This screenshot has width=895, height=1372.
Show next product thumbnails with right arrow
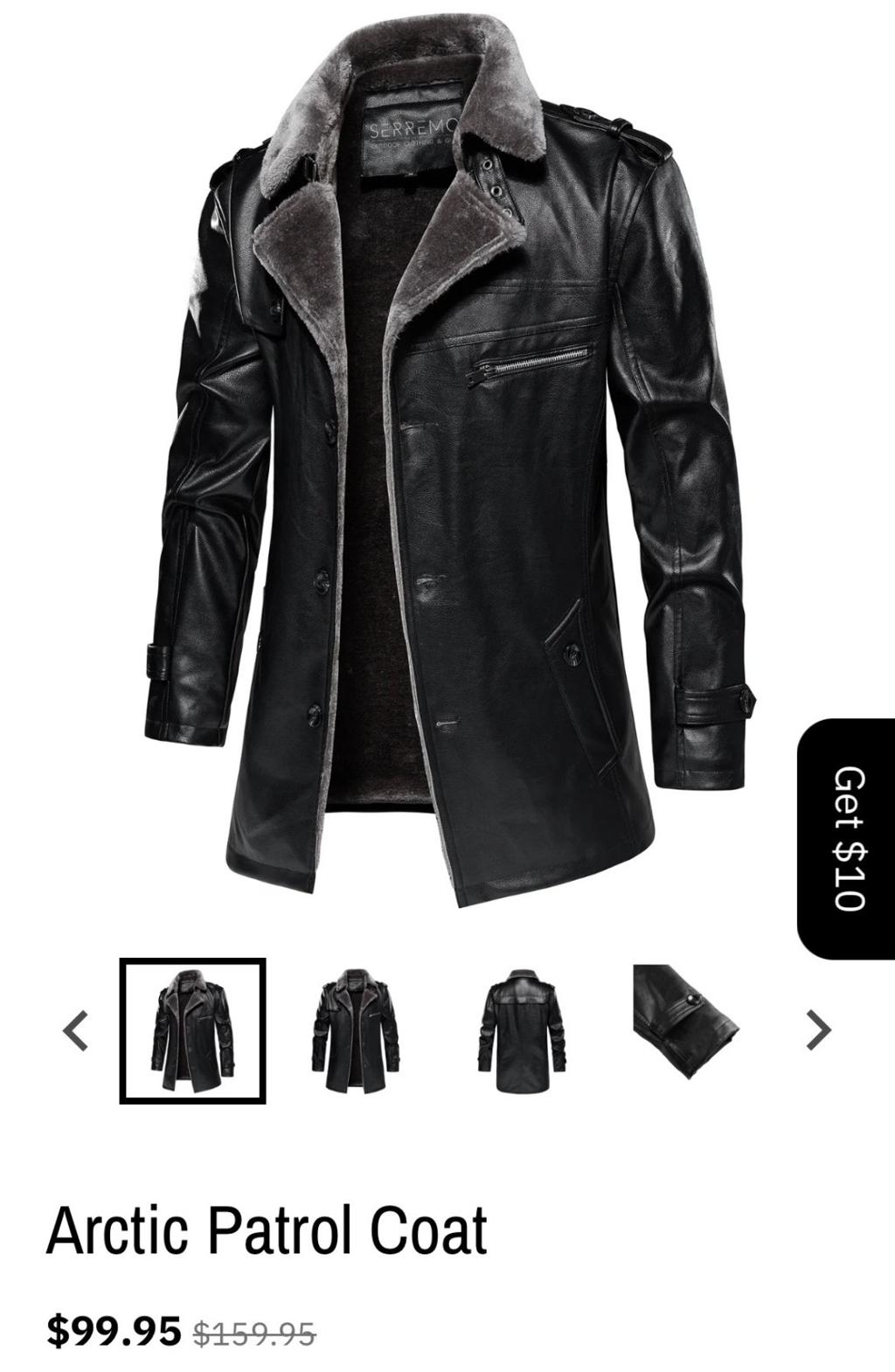click(x=817, y=1029)
